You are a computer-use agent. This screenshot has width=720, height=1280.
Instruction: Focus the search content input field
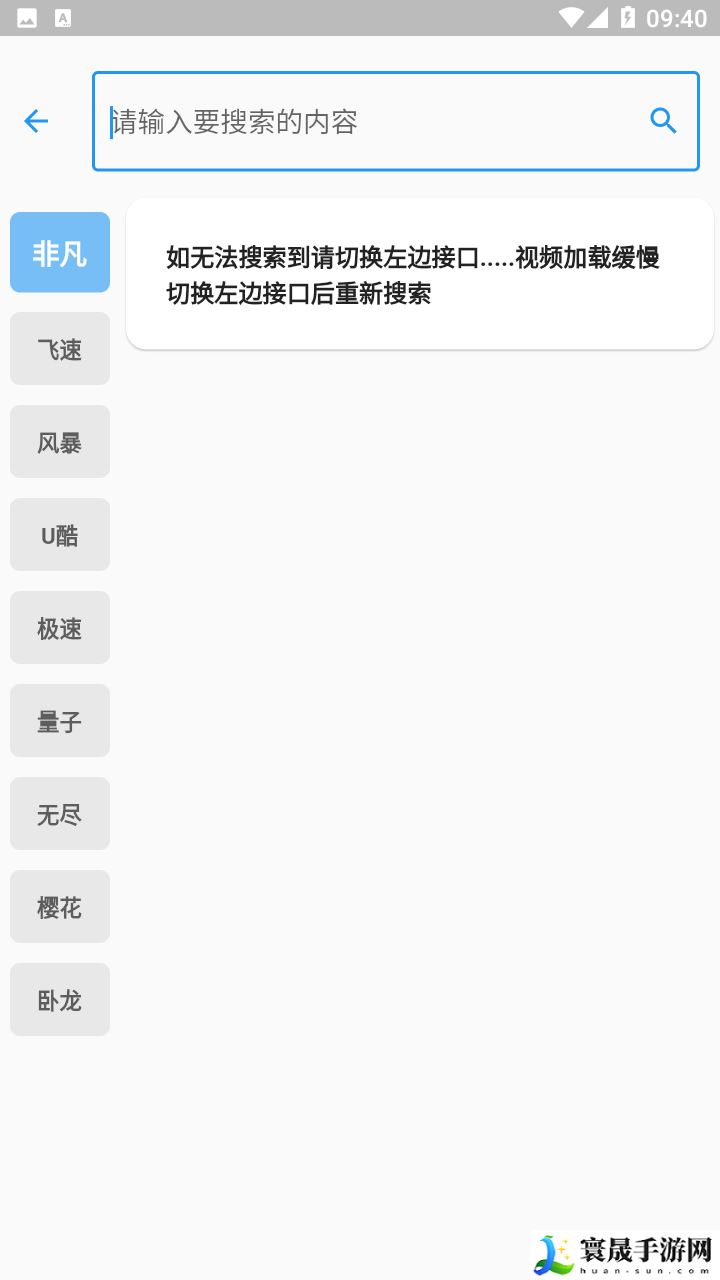[370, 122]
